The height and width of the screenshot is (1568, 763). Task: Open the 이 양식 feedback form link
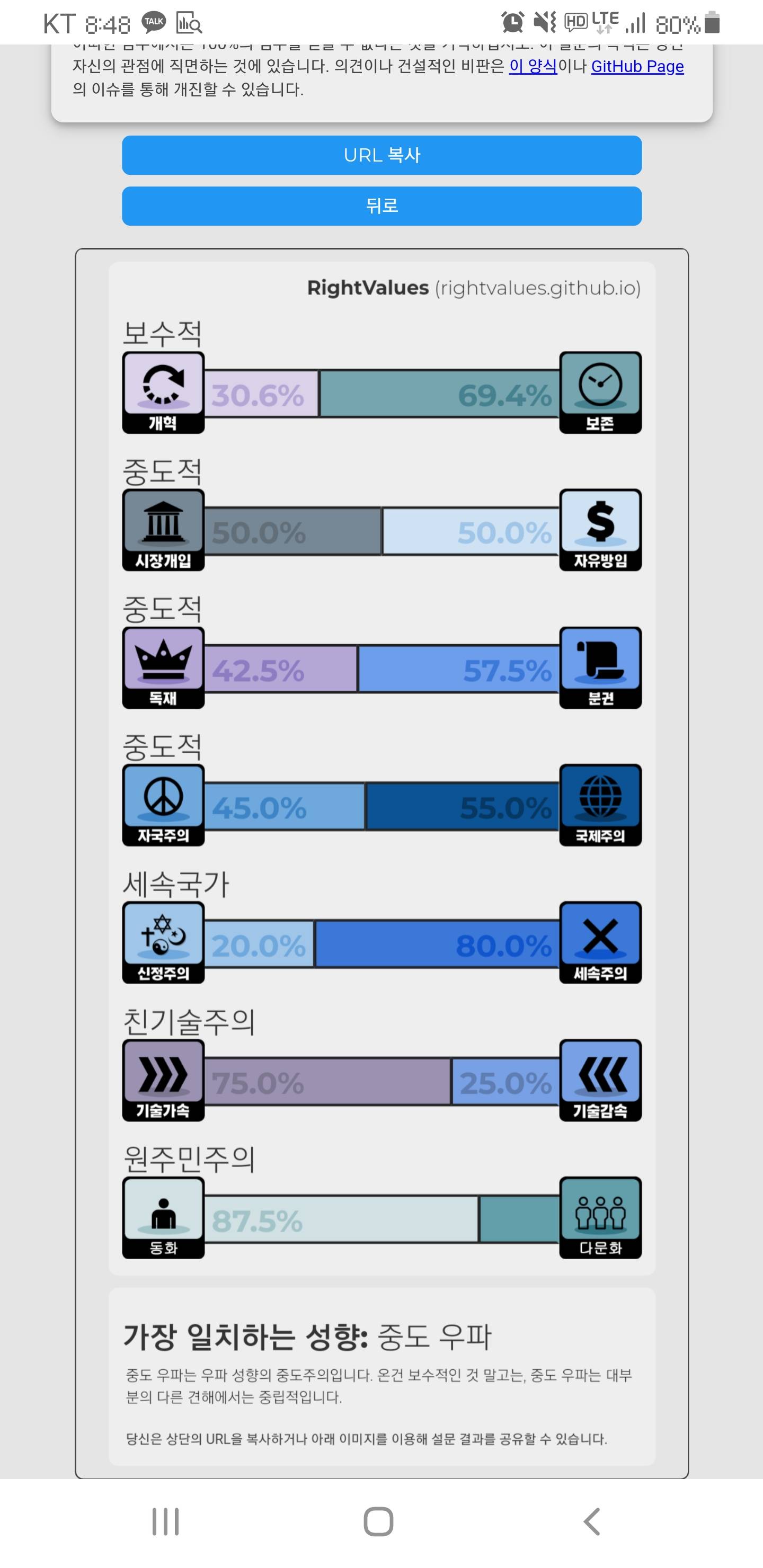(533, 66)
